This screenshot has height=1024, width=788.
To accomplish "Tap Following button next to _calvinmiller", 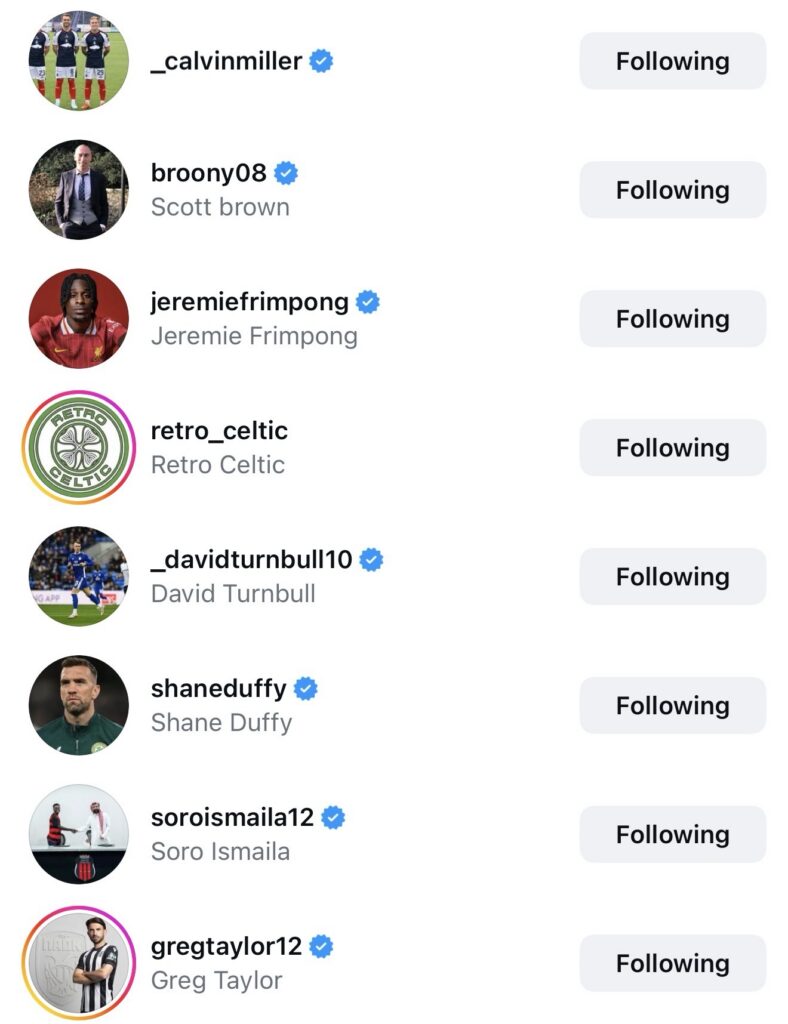I will point(672,61).
